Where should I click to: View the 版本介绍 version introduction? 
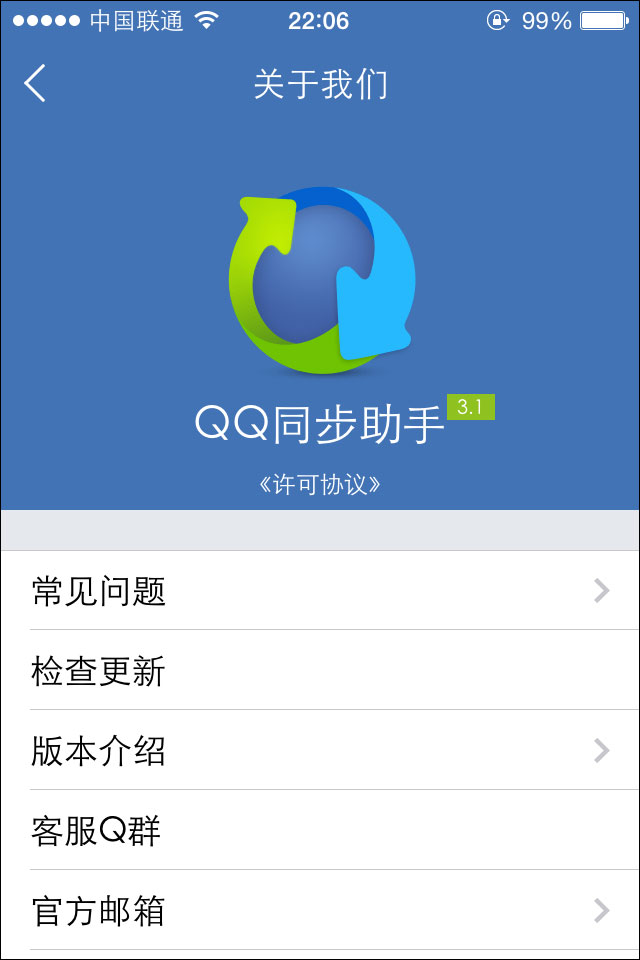tap(320, 751)
